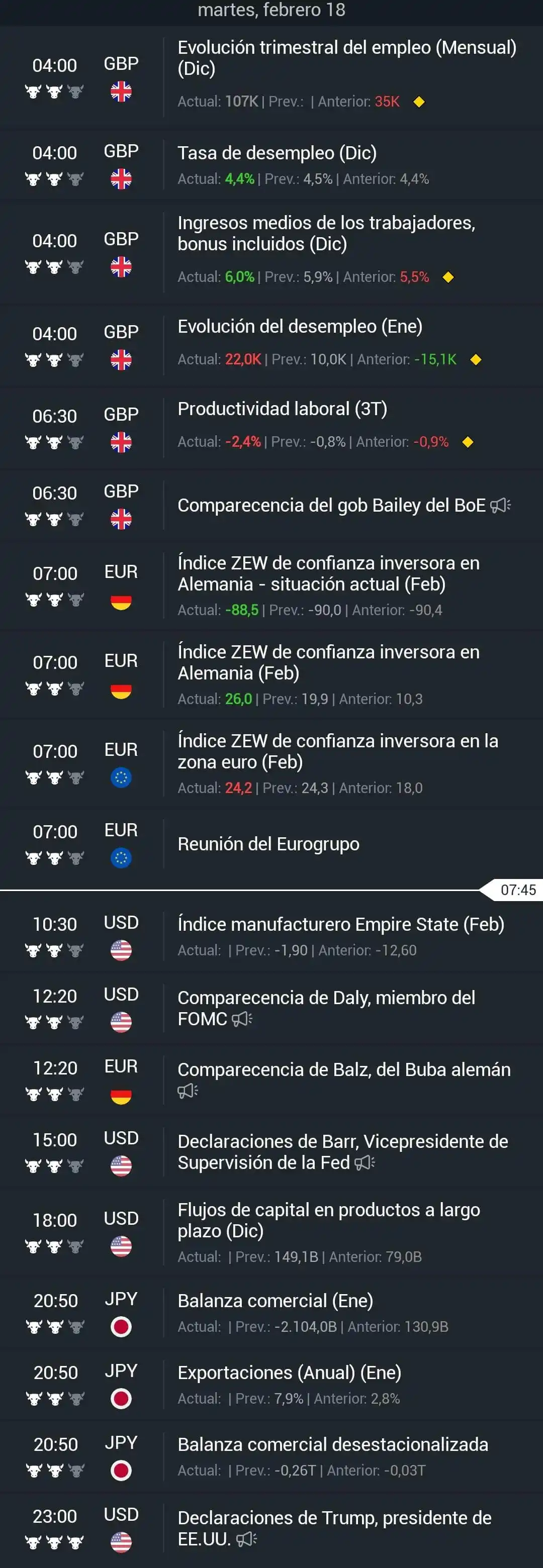Viewport: 543px width, 1568px height.
Task: Open Índice manufacturero Empire State (Feb)
Action: coord(340,925)
